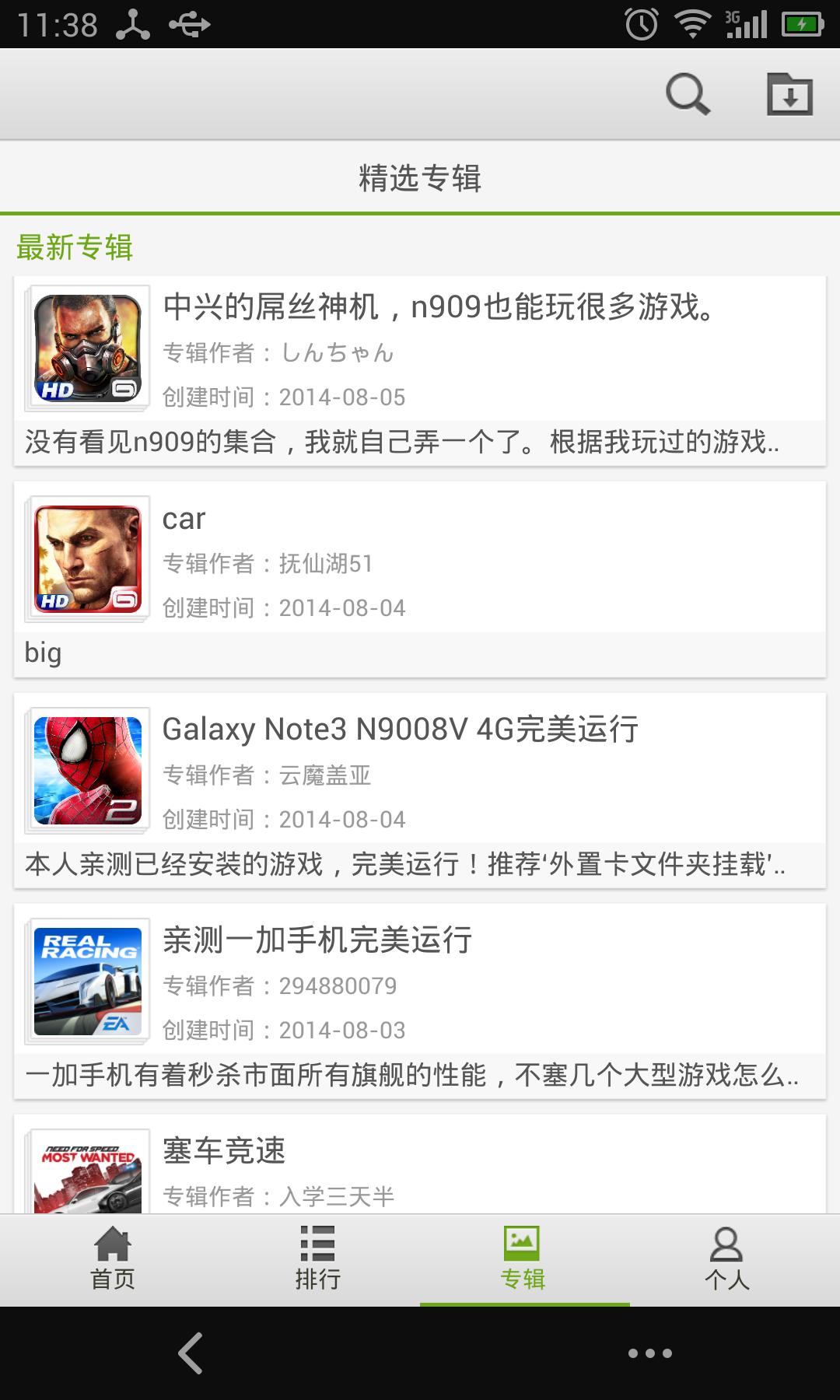Select the 专辑 tab
Viewport: 840px width, 1400px height.
pyautogui.click(x=522, y=1259)
